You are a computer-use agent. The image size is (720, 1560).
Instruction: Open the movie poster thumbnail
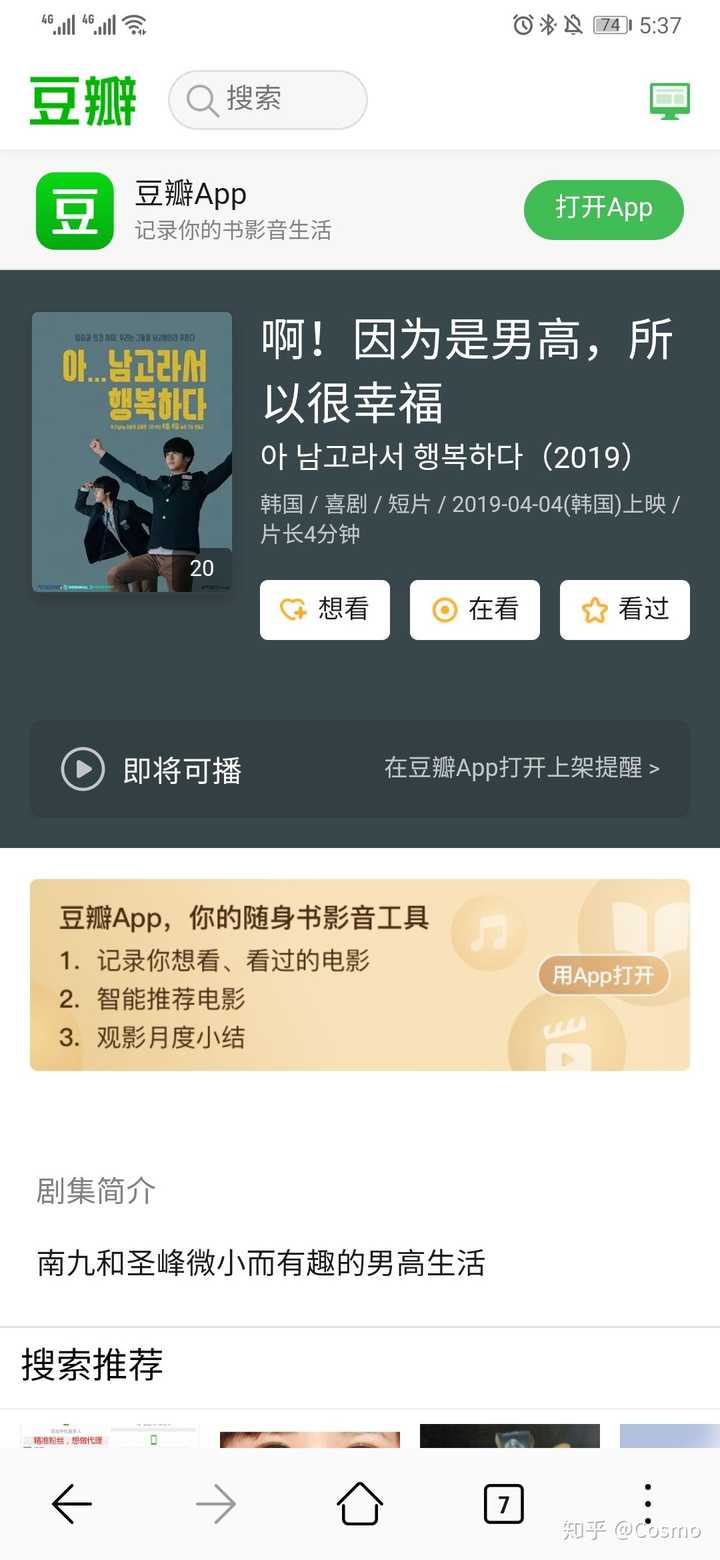132,452
